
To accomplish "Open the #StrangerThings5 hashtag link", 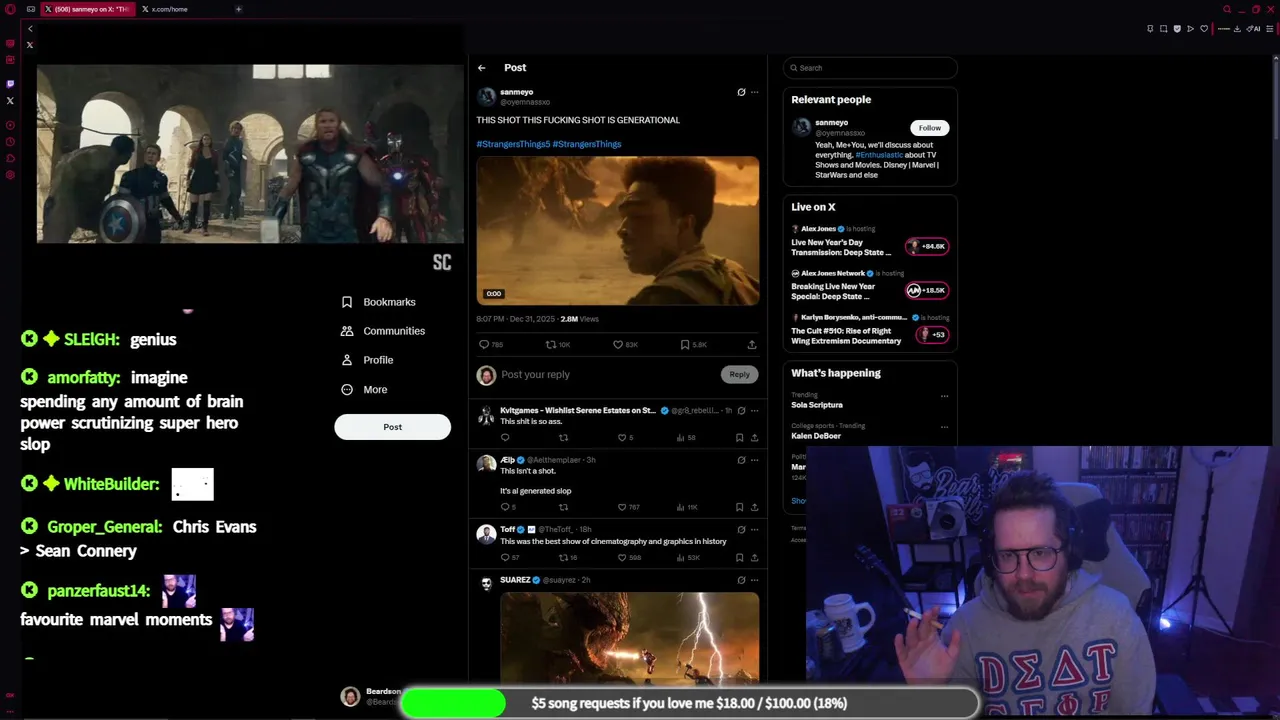I will click(x=513, y=144).
